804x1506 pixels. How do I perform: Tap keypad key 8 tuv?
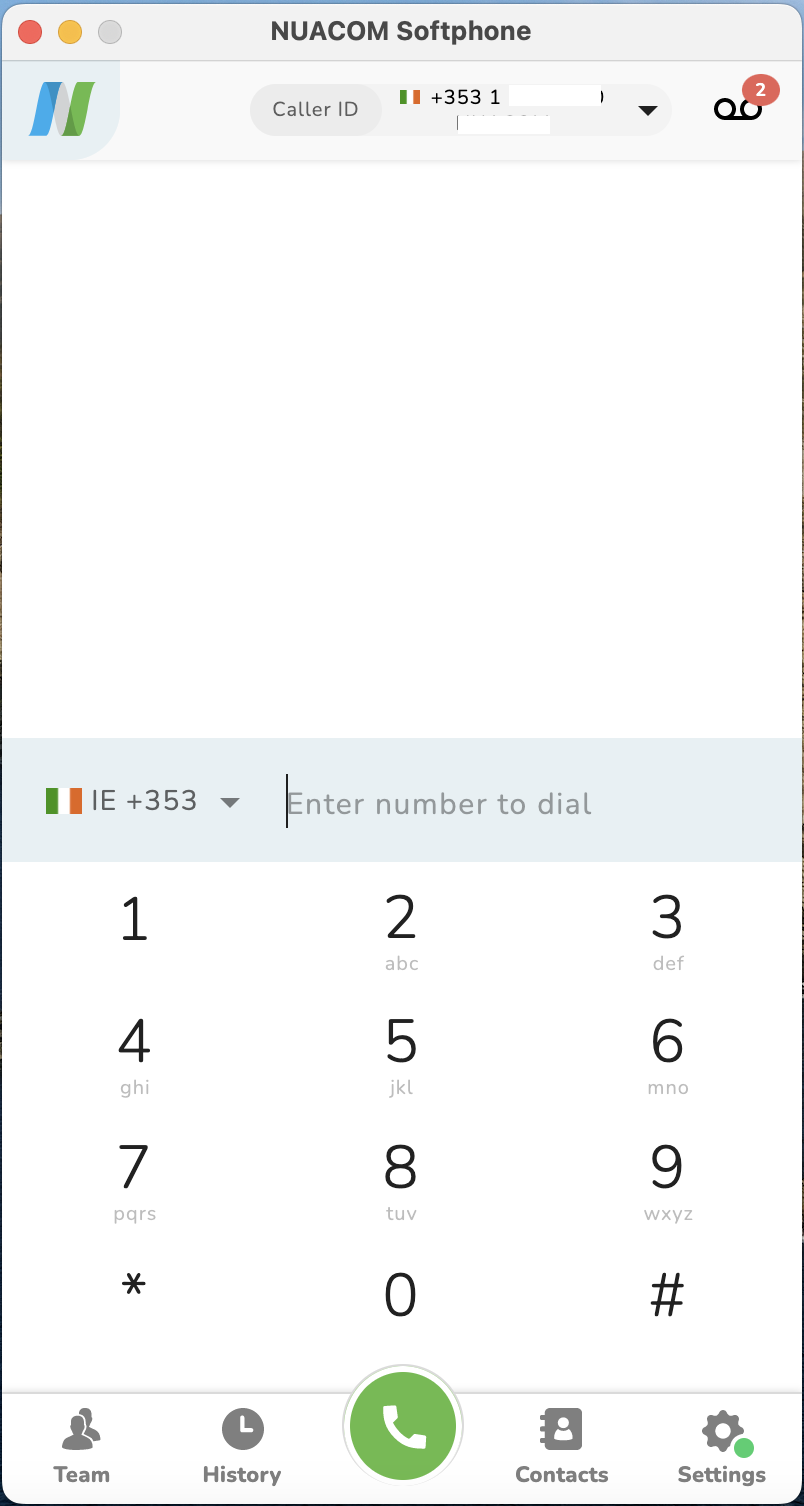coord(401,1182)
